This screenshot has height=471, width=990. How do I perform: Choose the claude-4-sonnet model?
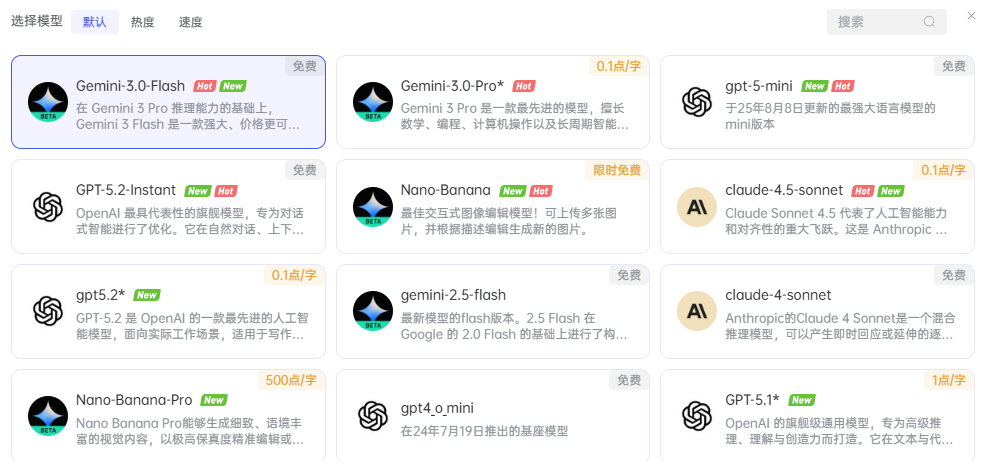point(817,312)
